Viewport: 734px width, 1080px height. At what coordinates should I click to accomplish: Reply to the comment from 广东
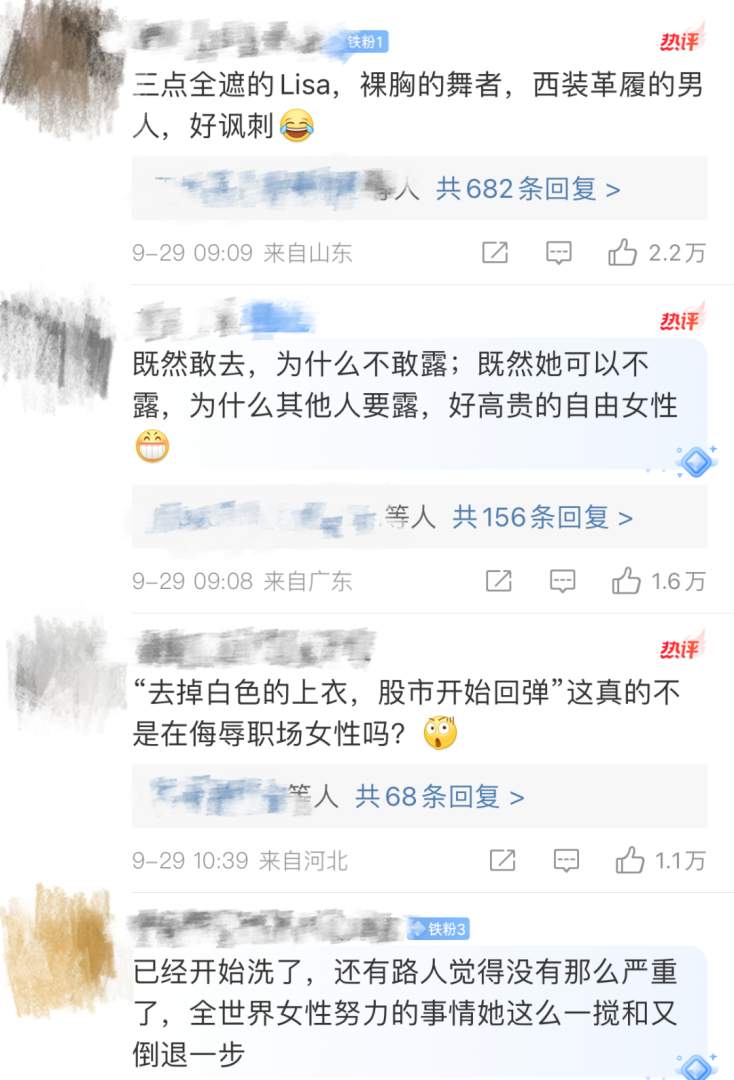pyautogui.click(x=563, y=581)
